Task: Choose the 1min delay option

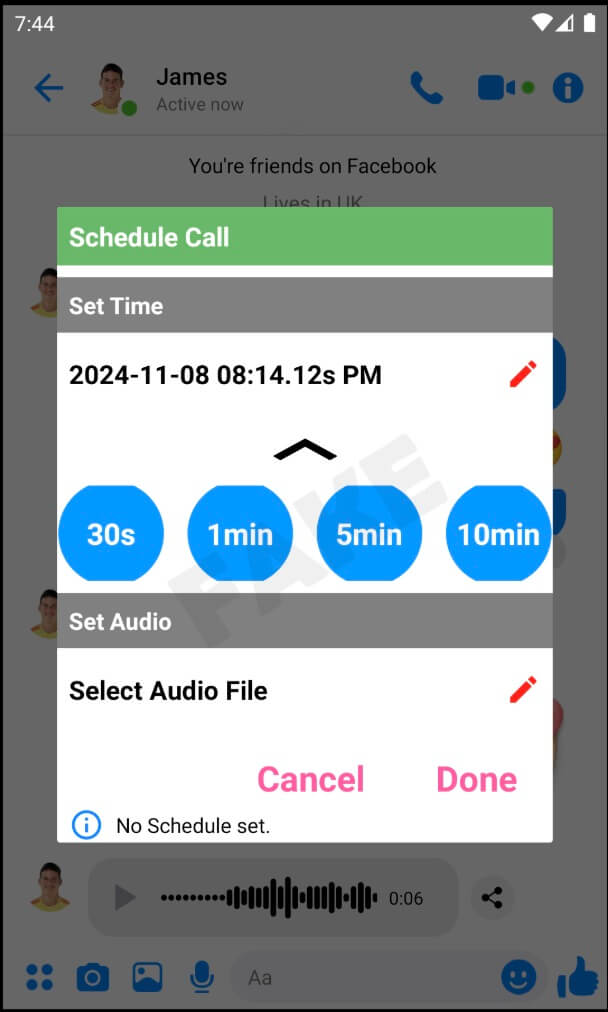Action: pyautogui.click(x=240, y=534)
